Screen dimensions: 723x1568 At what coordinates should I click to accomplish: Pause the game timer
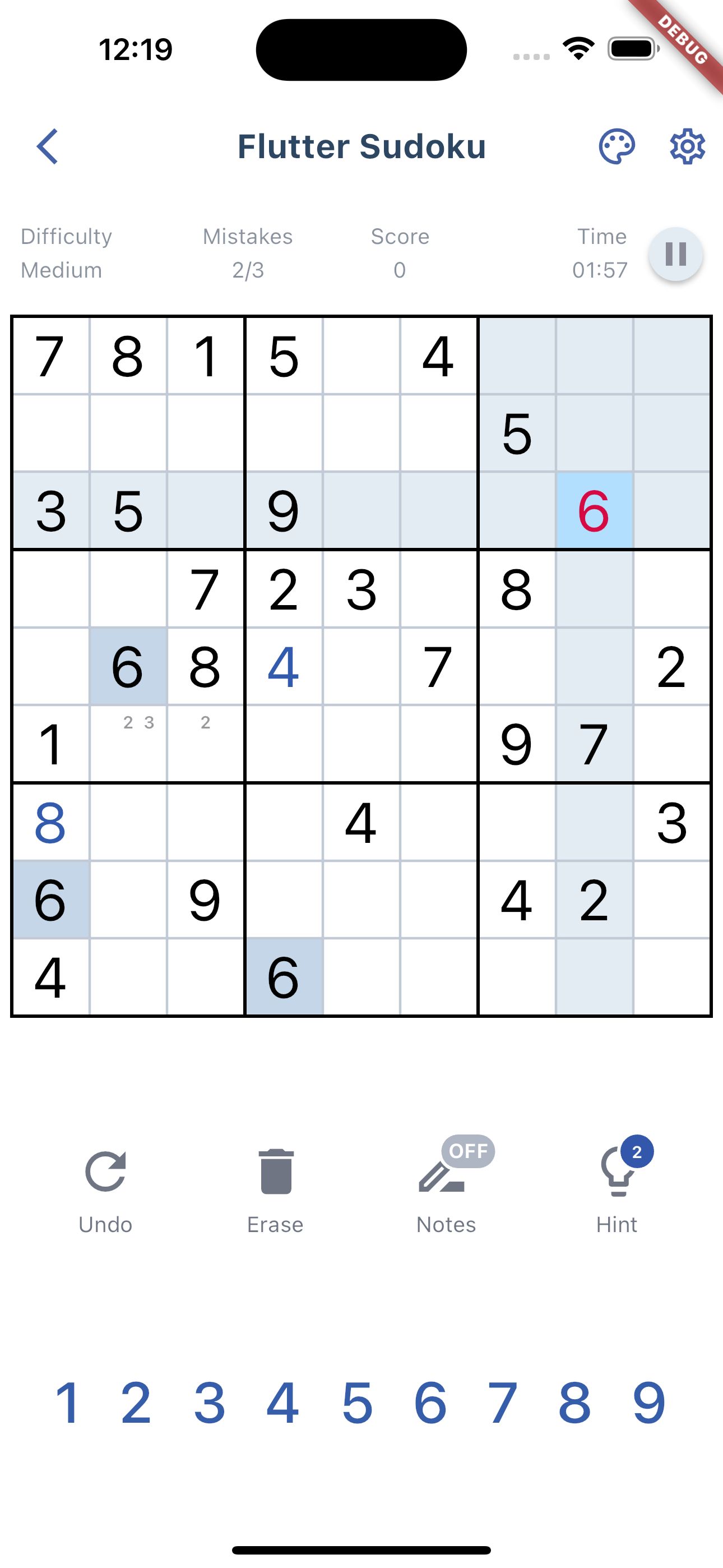pos(675,255)
